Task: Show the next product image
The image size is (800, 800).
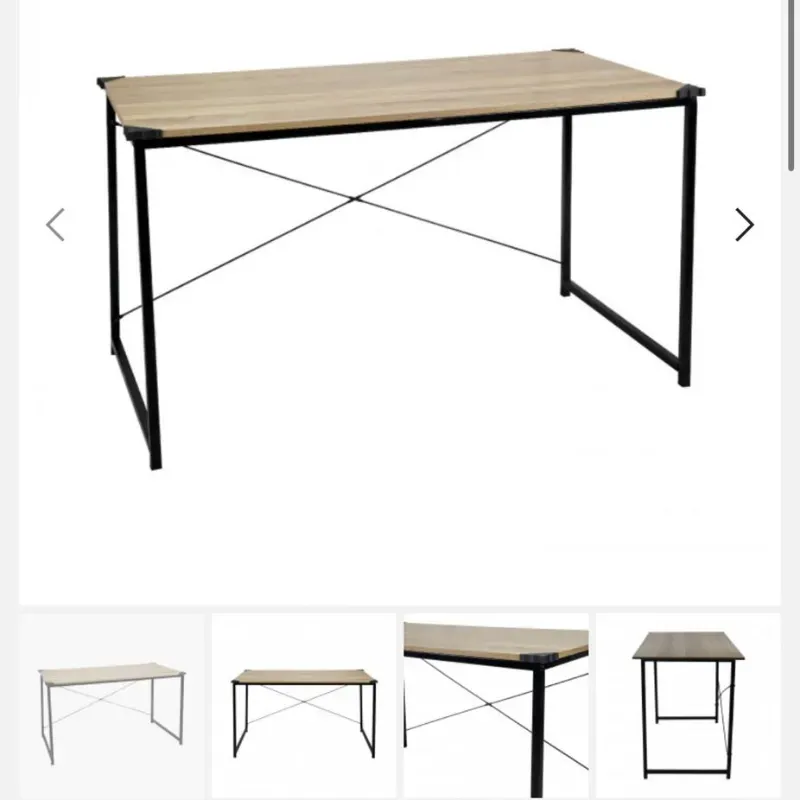Action: 744,224
